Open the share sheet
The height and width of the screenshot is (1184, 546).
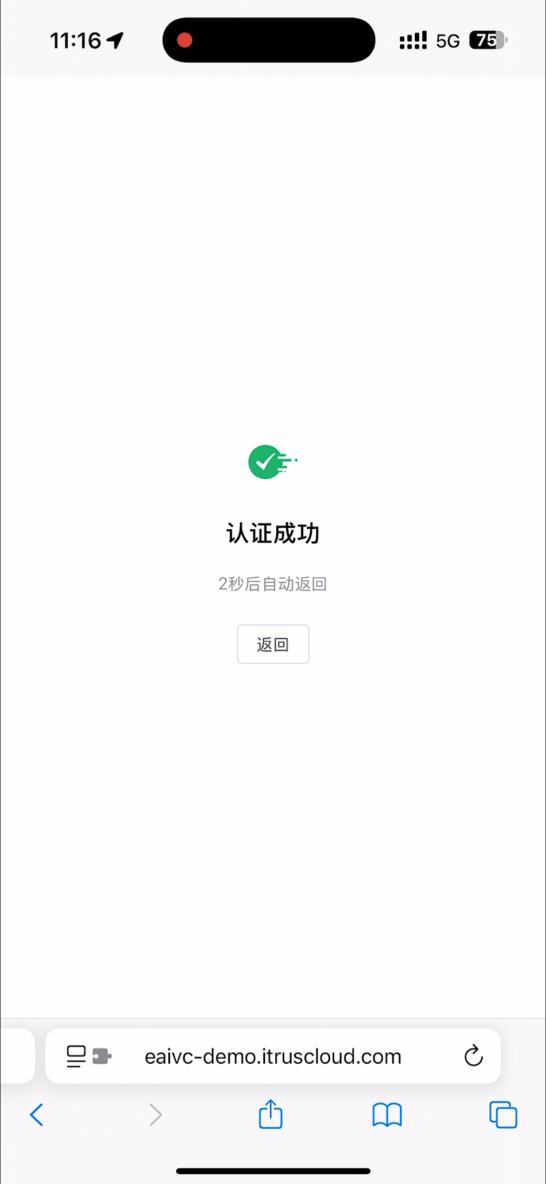(270, 1114)
